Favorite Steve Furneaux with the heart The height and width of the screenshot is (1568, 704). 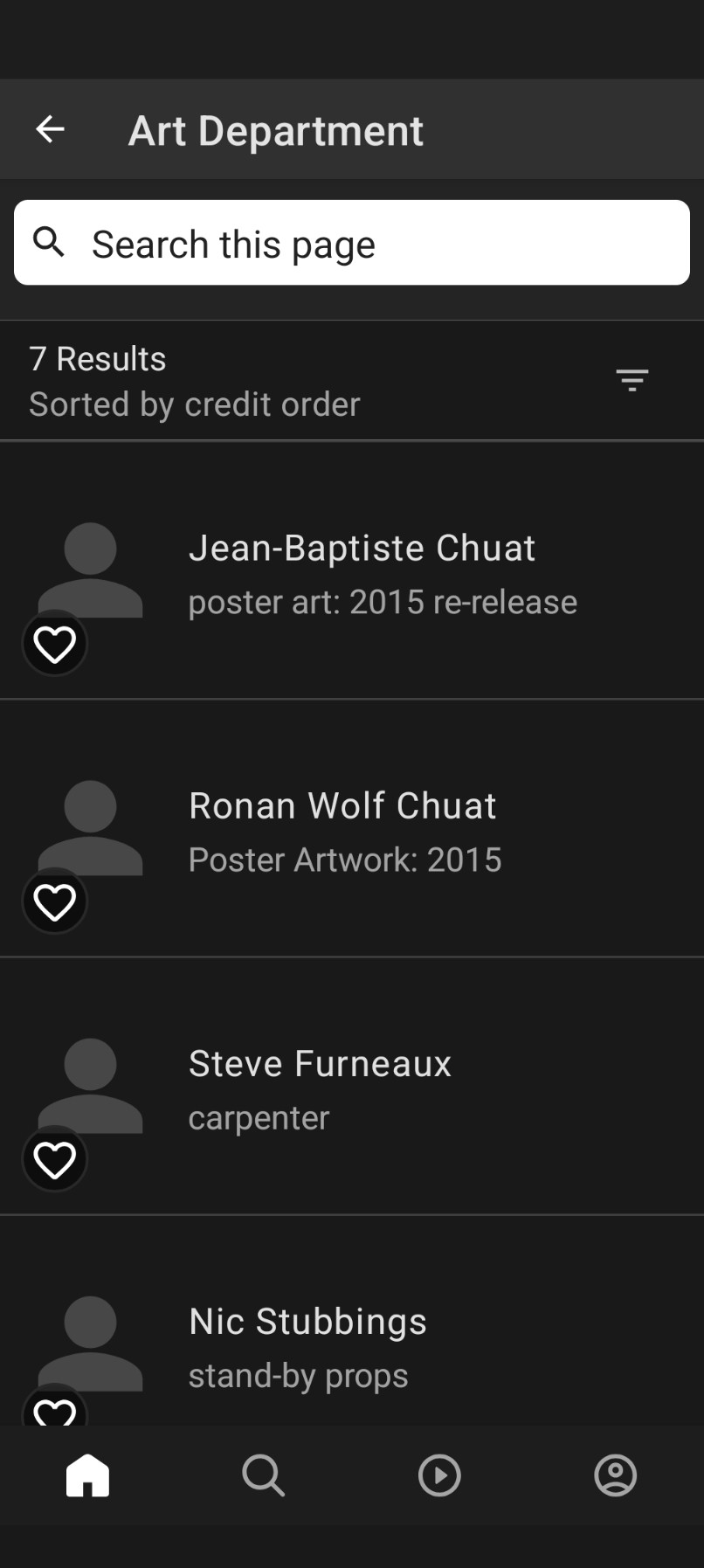coord(55,1160)
